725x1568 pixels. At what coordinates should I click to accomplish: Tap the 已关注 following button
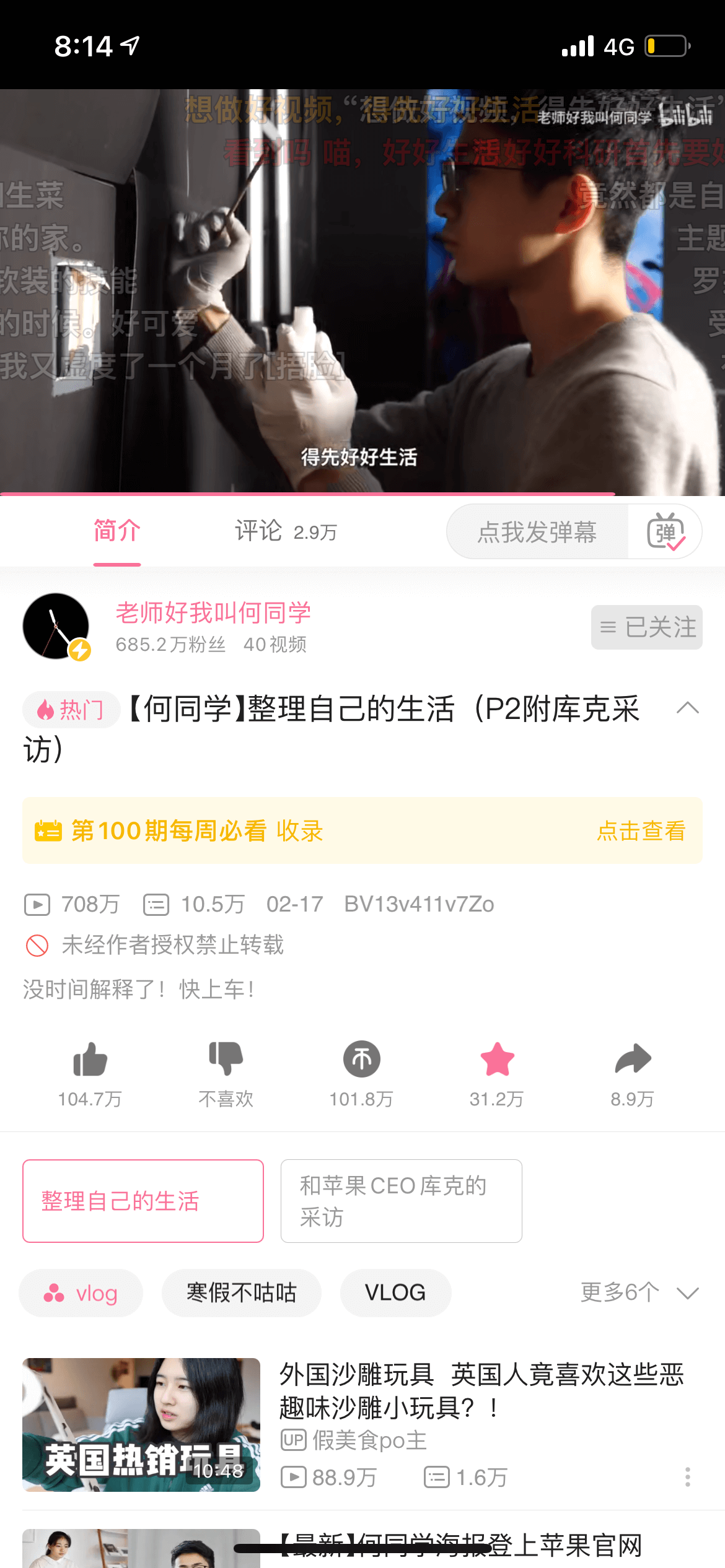646,627
